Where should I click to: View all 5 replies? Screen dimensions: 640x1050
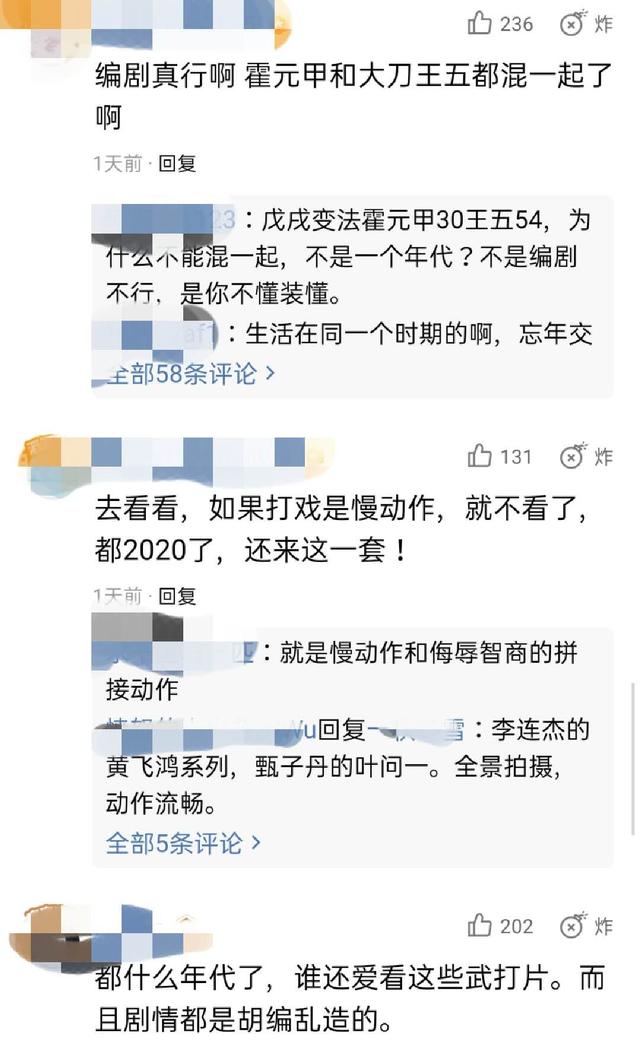click(183, 843)
